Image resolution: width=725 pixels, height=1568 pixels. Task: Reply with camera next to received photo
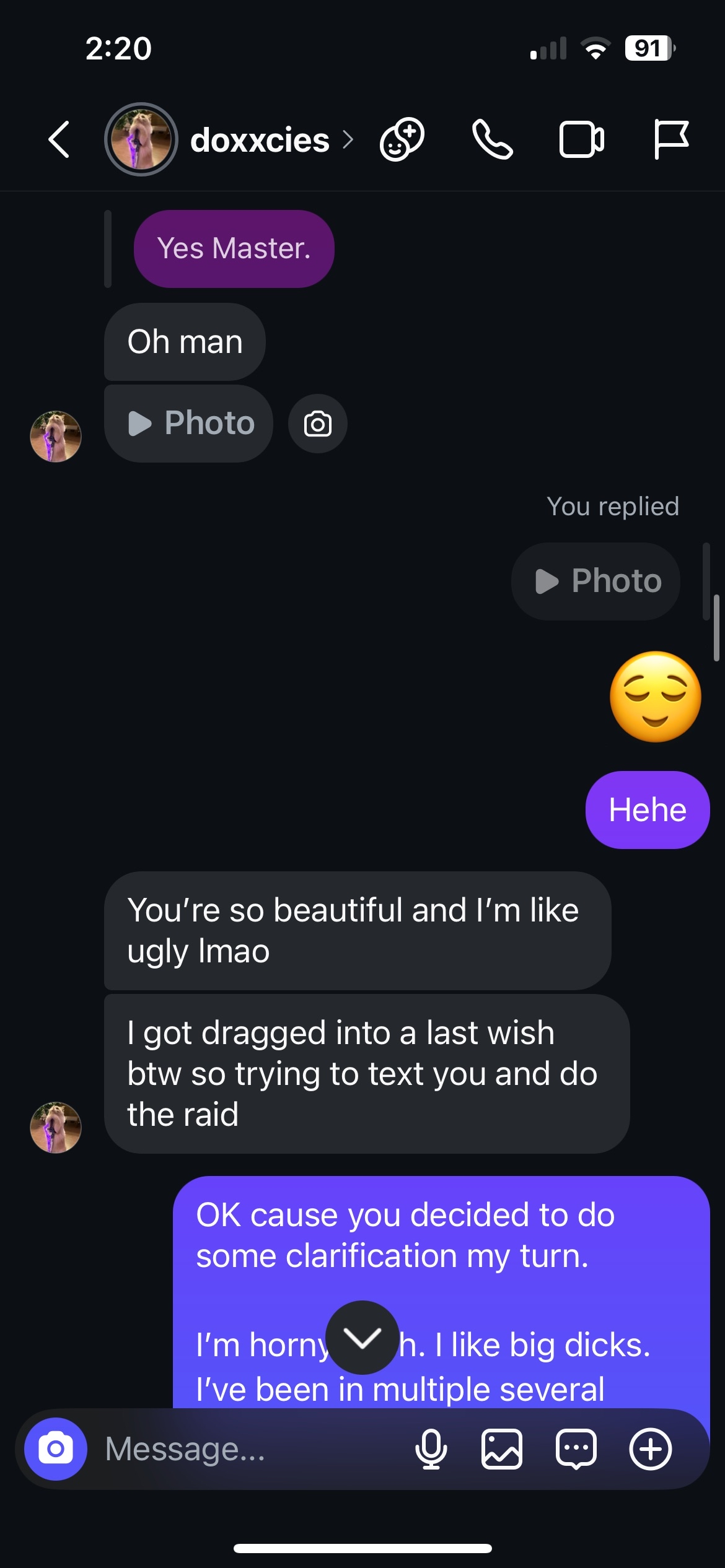tap(318, 424)
